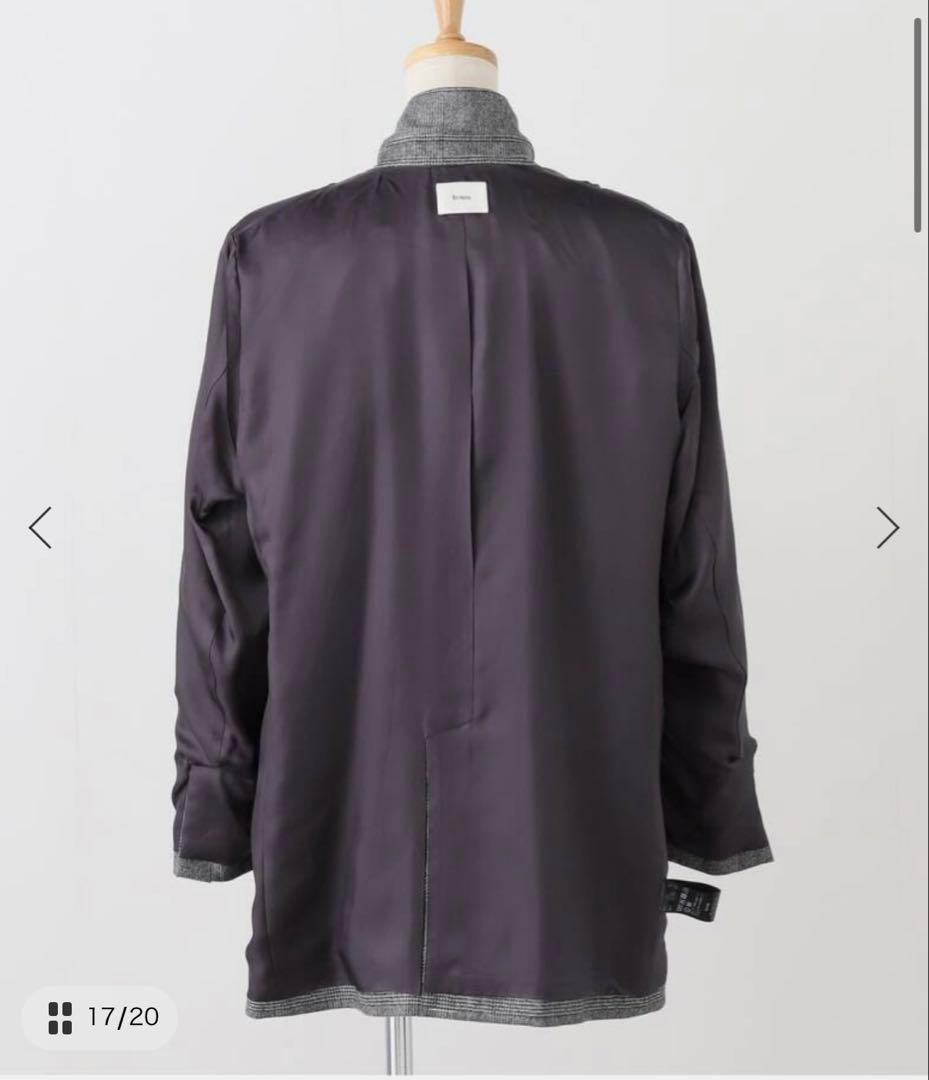Screen dimensions: 929x1080
Task: Select the previous photo chevron icon
Action: (x=41, y=527)
